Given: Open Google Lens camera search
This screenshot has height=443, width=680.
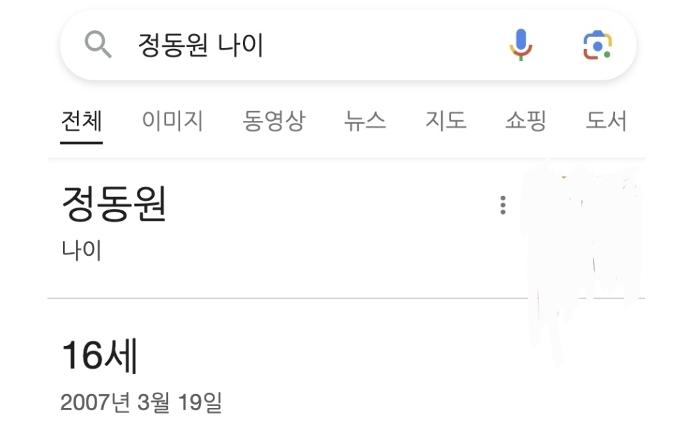Looking at the screenshot, I should 597,45.
